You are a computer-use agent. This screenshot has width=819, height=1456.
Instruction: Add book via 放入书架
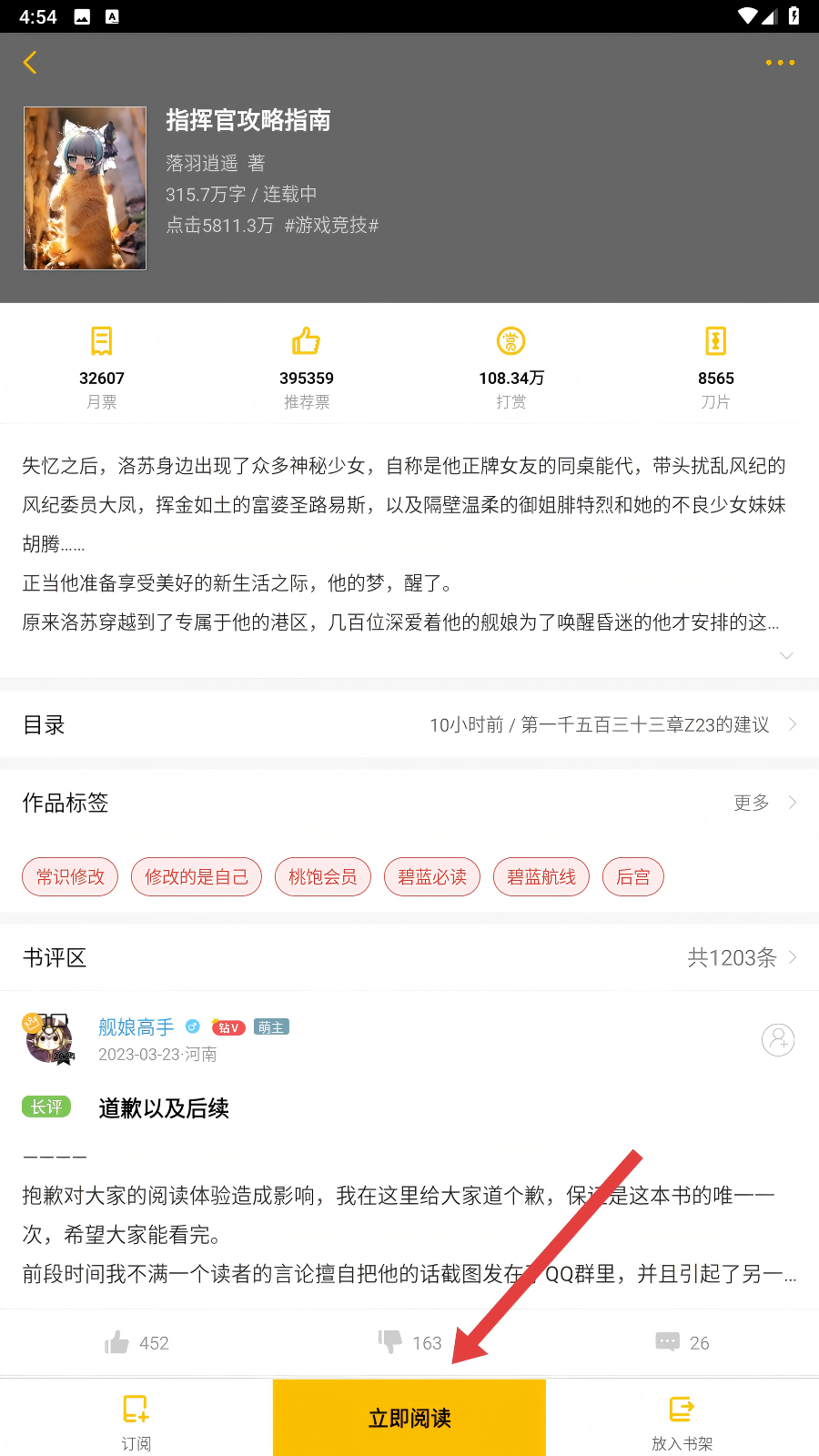[x=682, y=1421]
